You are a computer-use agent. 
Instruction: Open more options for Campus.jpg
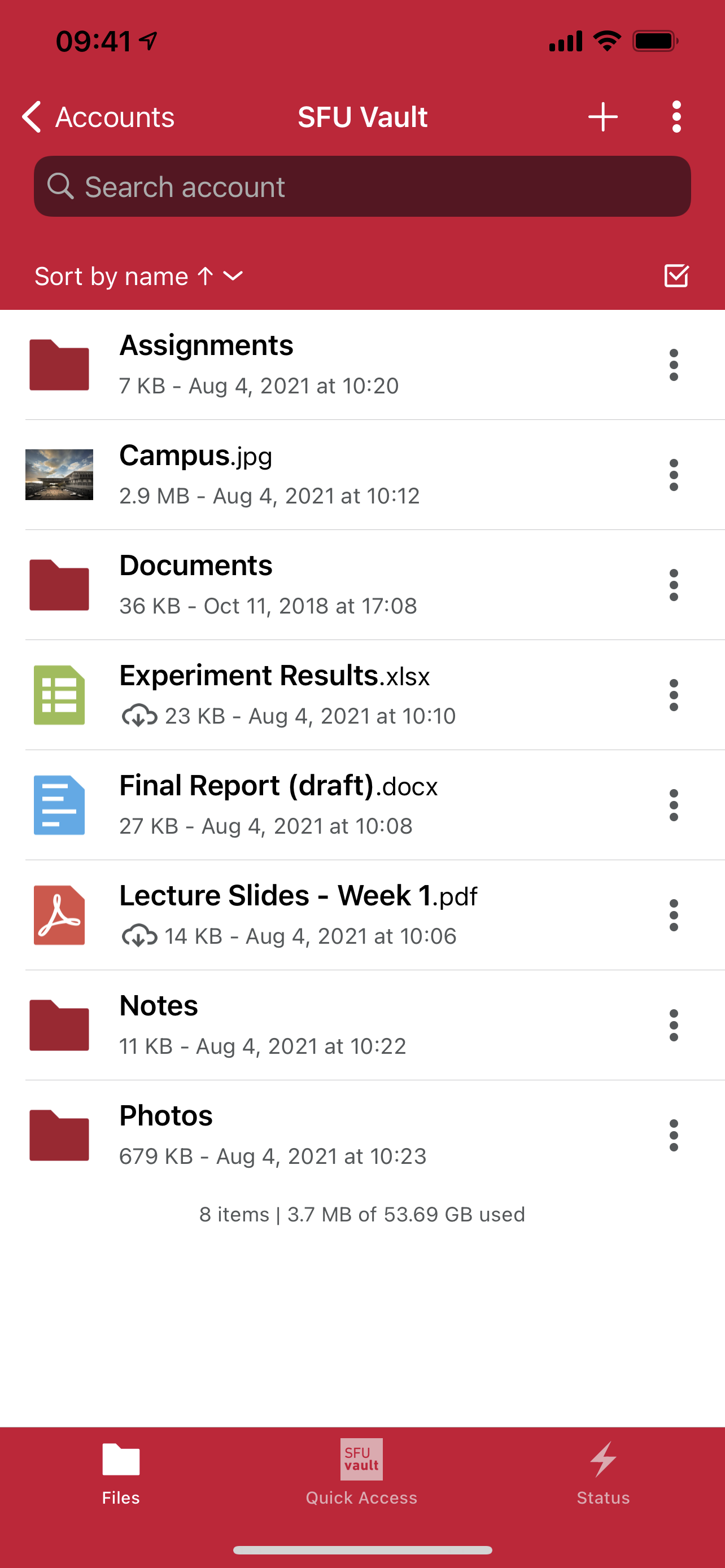pyautogui.click(x=673, y=475)
